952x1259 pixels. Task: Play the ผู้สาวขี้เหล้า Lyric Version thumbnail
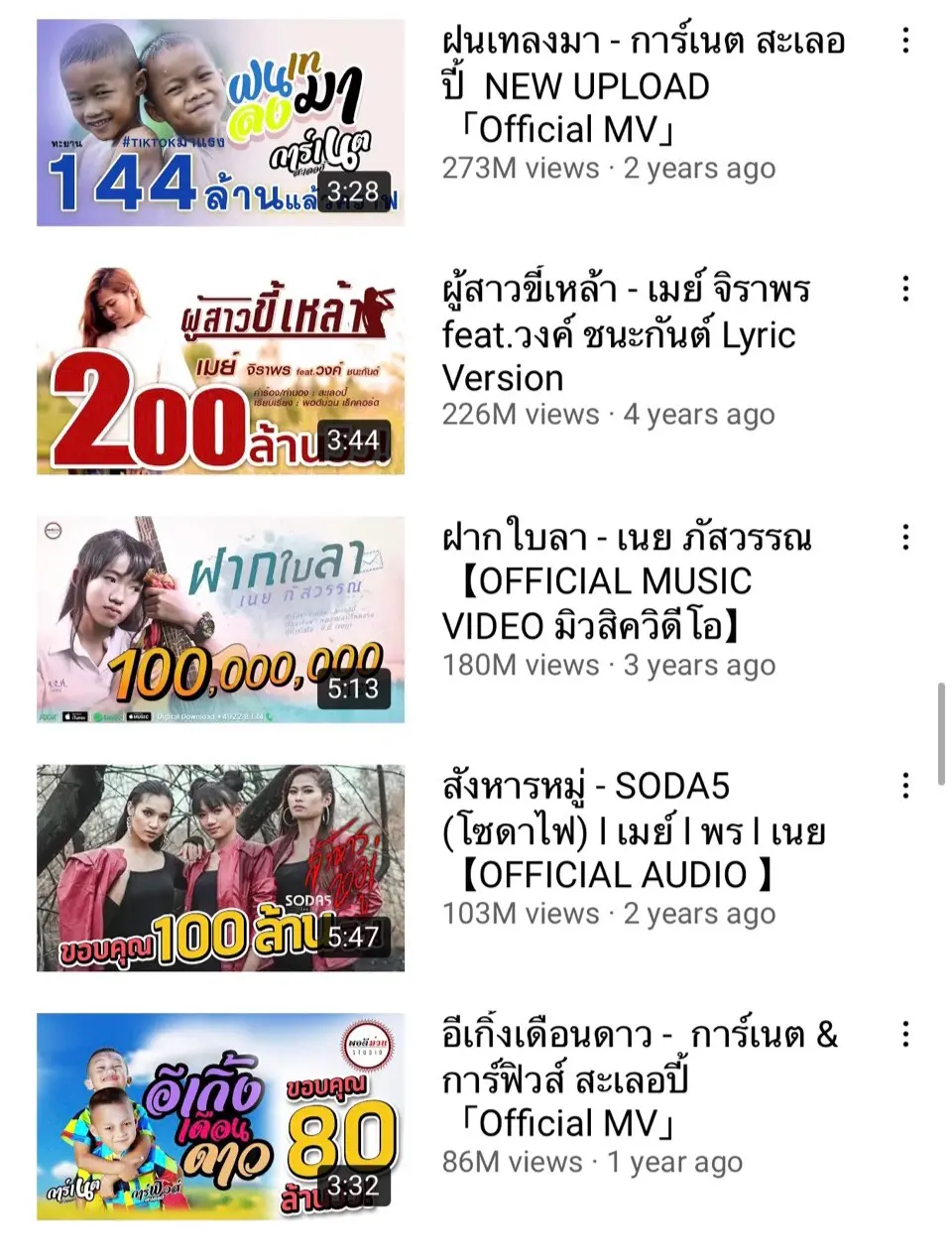pyautogui.click(x=220, y=370)
